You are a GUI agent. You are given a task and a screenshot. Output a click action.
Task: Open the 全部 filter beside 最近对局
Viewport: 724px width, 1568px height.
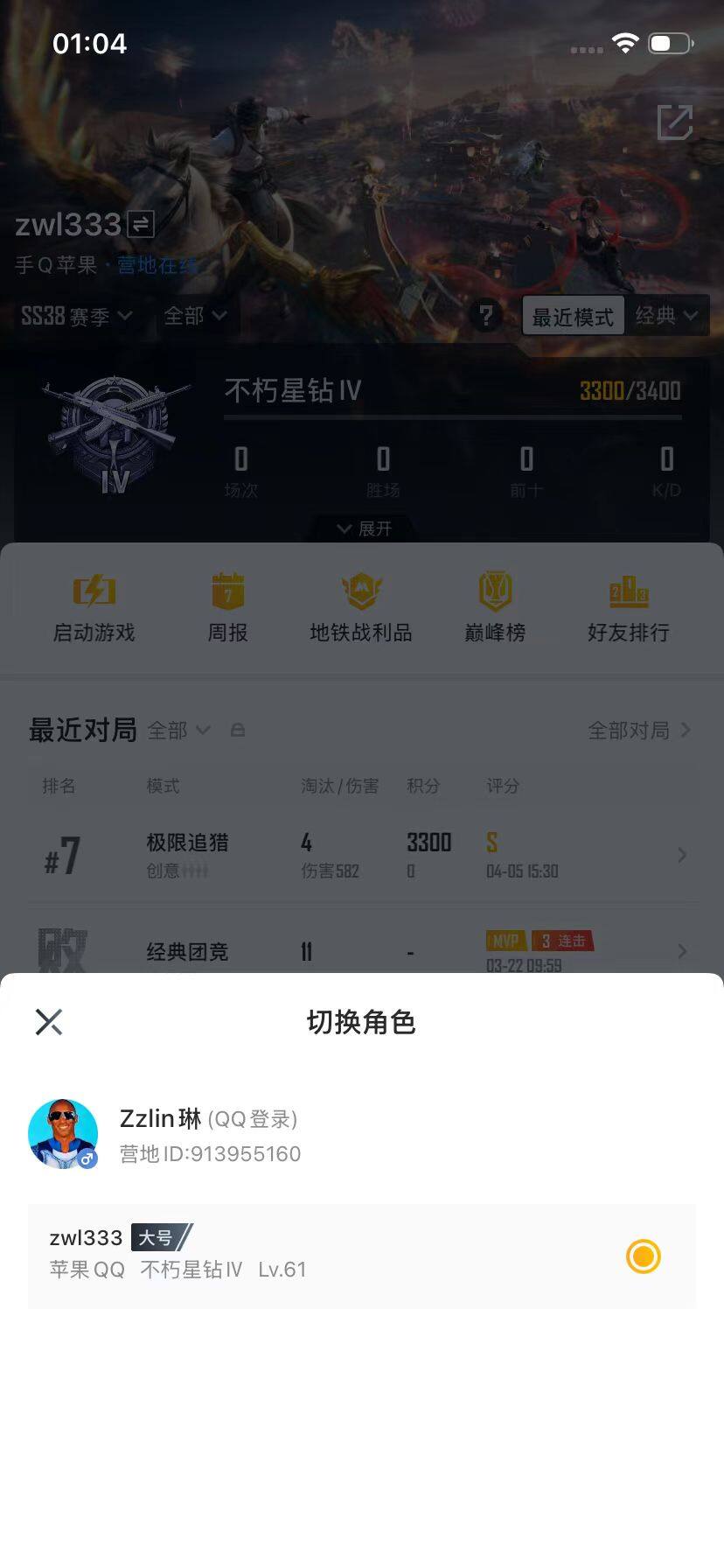[x=179, y=731]
